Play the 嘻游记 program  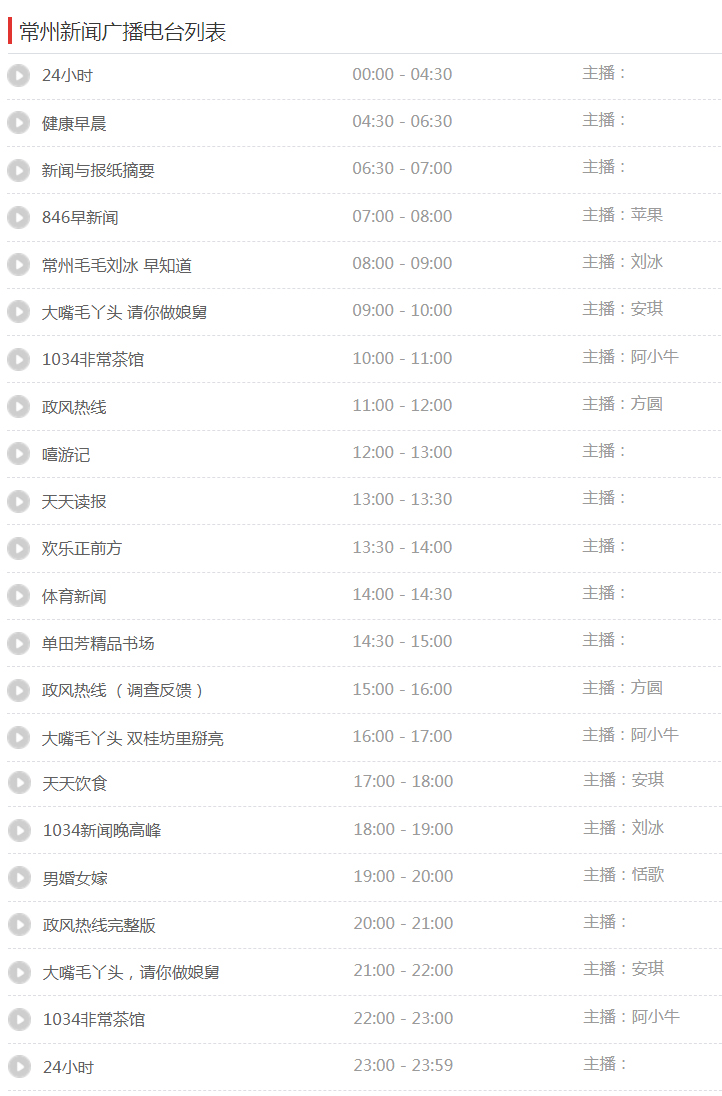pos(18,454)
